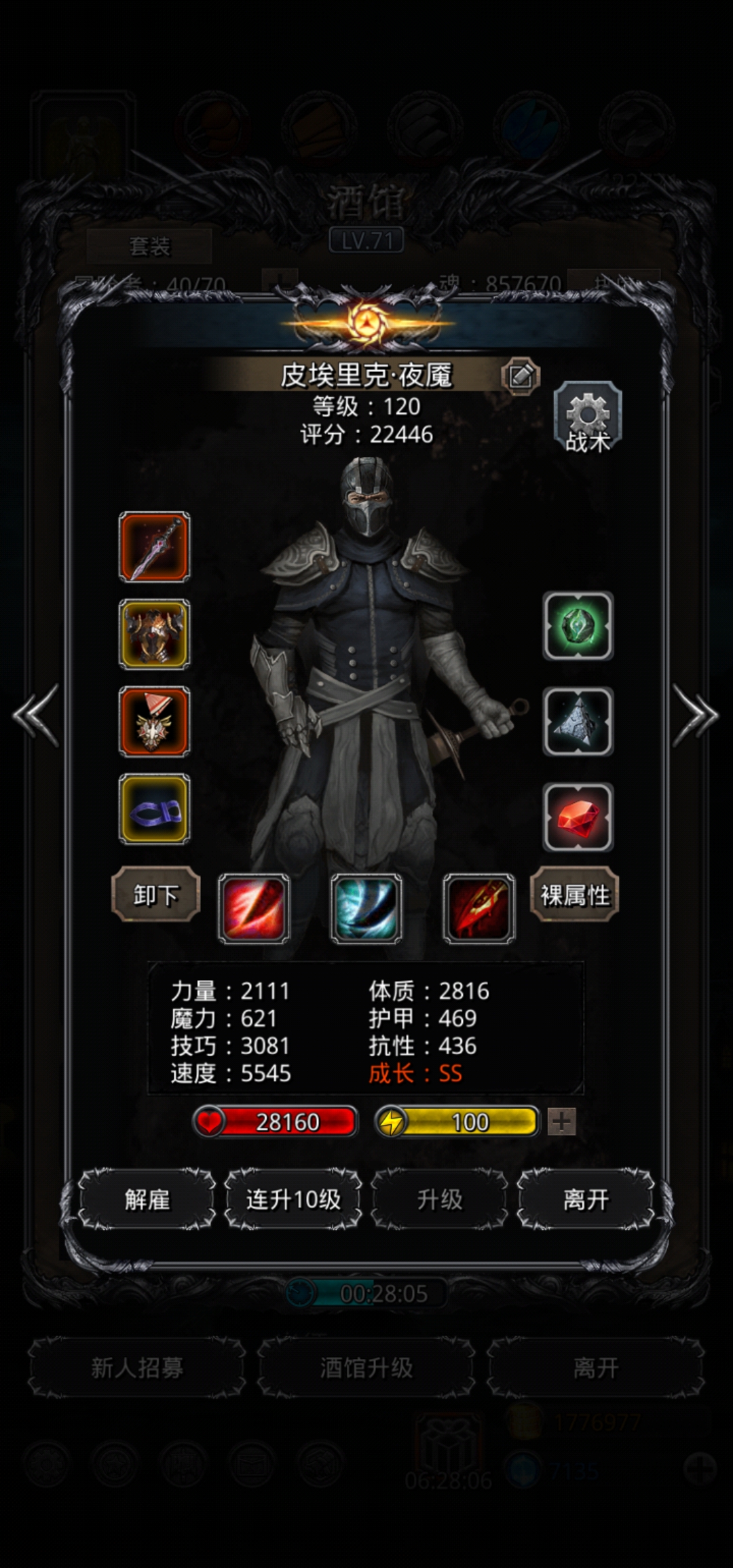The width and height of the screenshot is (733, 1568).
Task: Show 裸属性 base attributes
Action: pos(574,895)
